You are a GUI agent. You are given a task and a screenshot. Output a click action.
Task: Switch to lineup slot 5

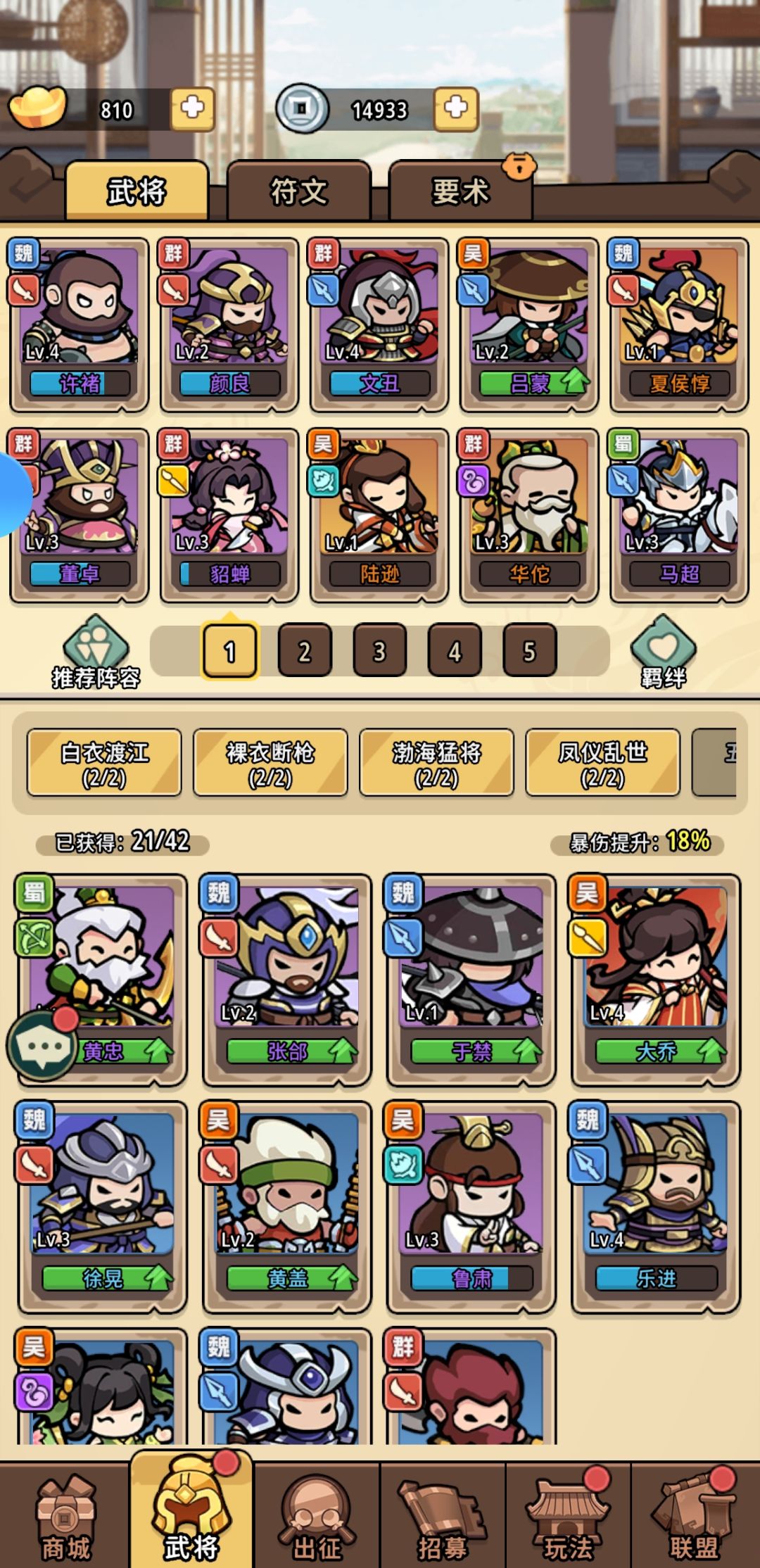(x=529, y=651)
